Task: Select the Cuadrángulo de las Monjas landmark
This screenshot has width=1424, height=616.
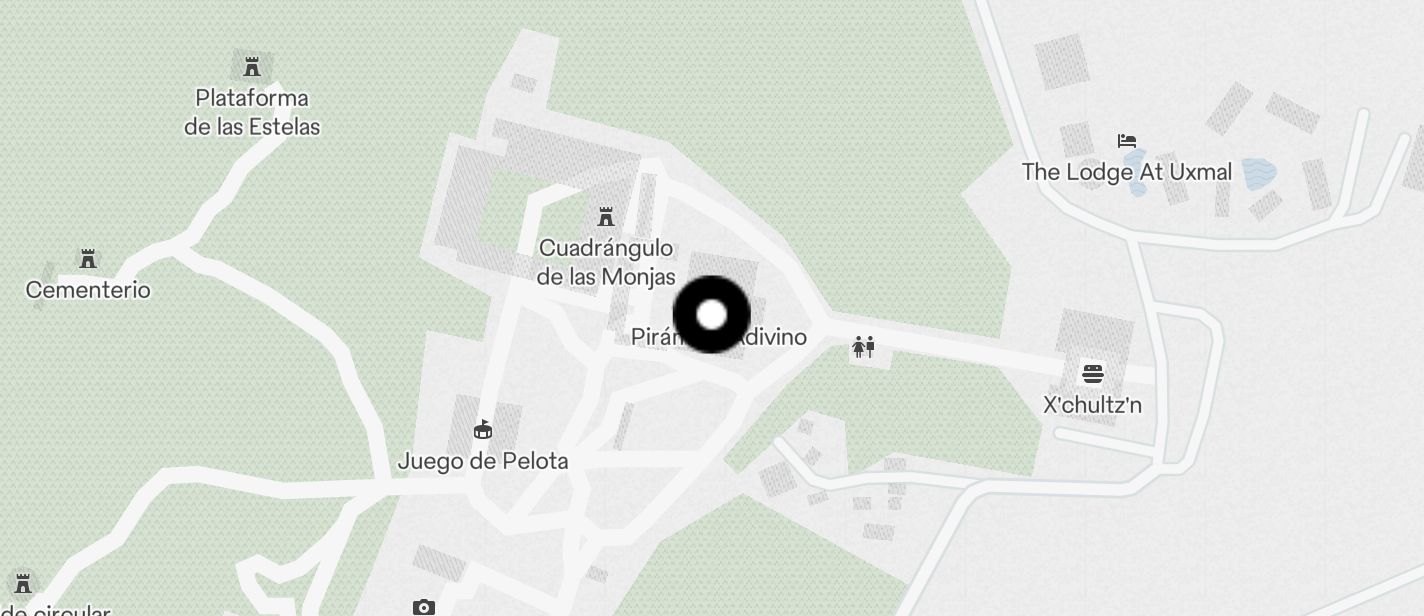Action: 605,217
